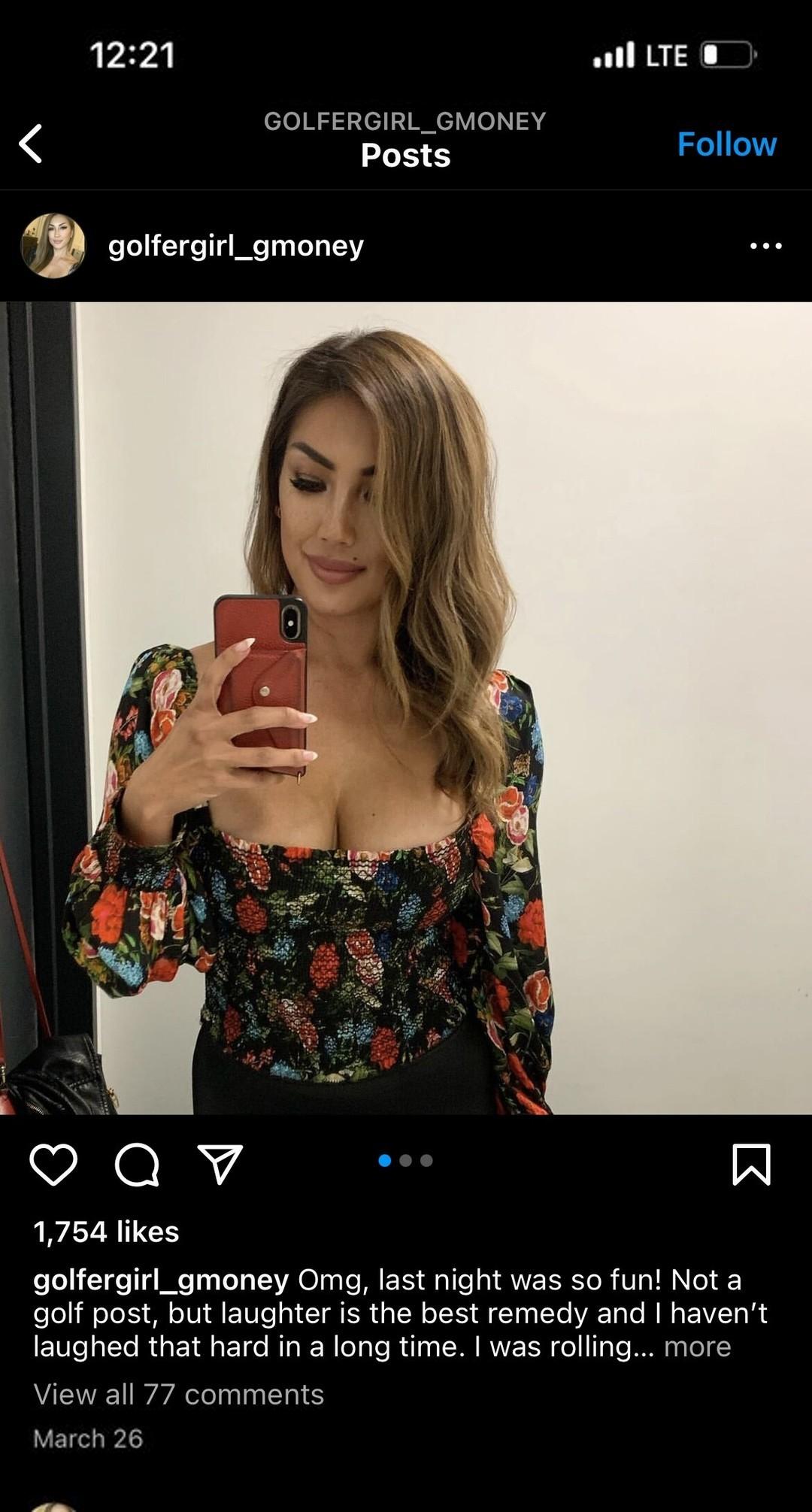Save the post with bookmark icon
Image resolution: width=812 pixels, height=1512 pixels.
(x=751, y=1165)
